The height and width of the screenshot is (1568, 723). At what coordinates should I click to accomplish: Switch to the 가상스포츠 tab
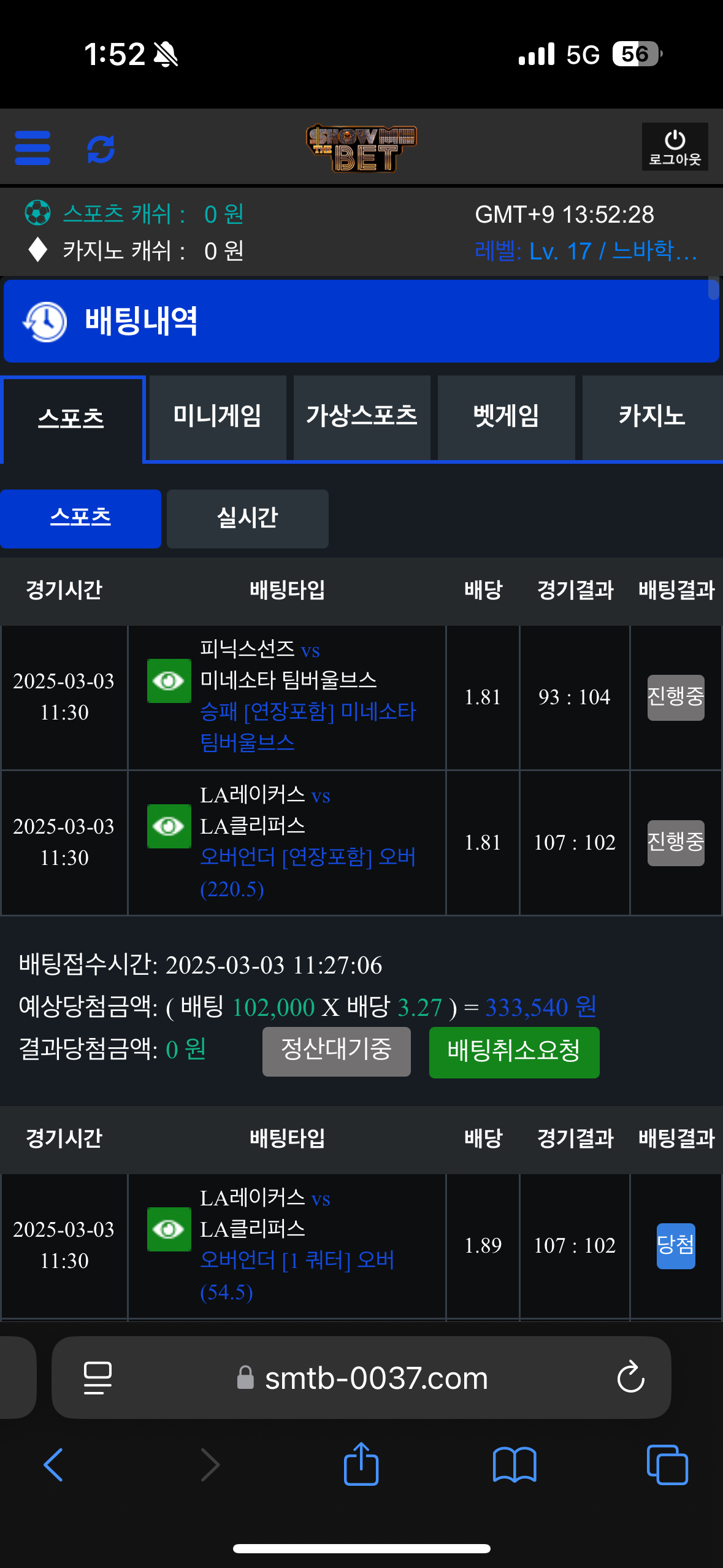point(362,417)
